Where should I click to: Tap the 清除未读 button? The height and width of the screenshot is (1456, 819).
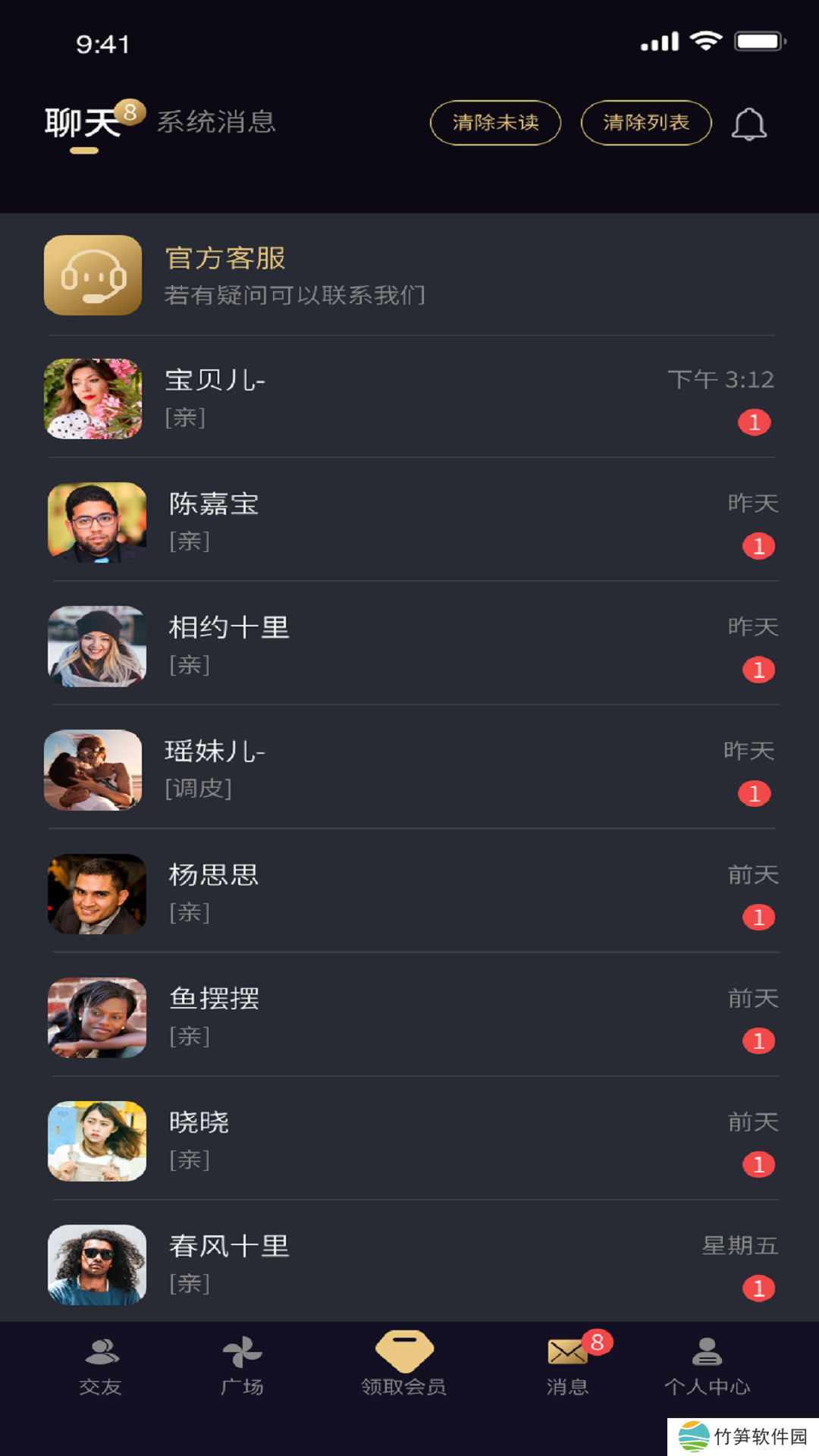click(495, 123)
